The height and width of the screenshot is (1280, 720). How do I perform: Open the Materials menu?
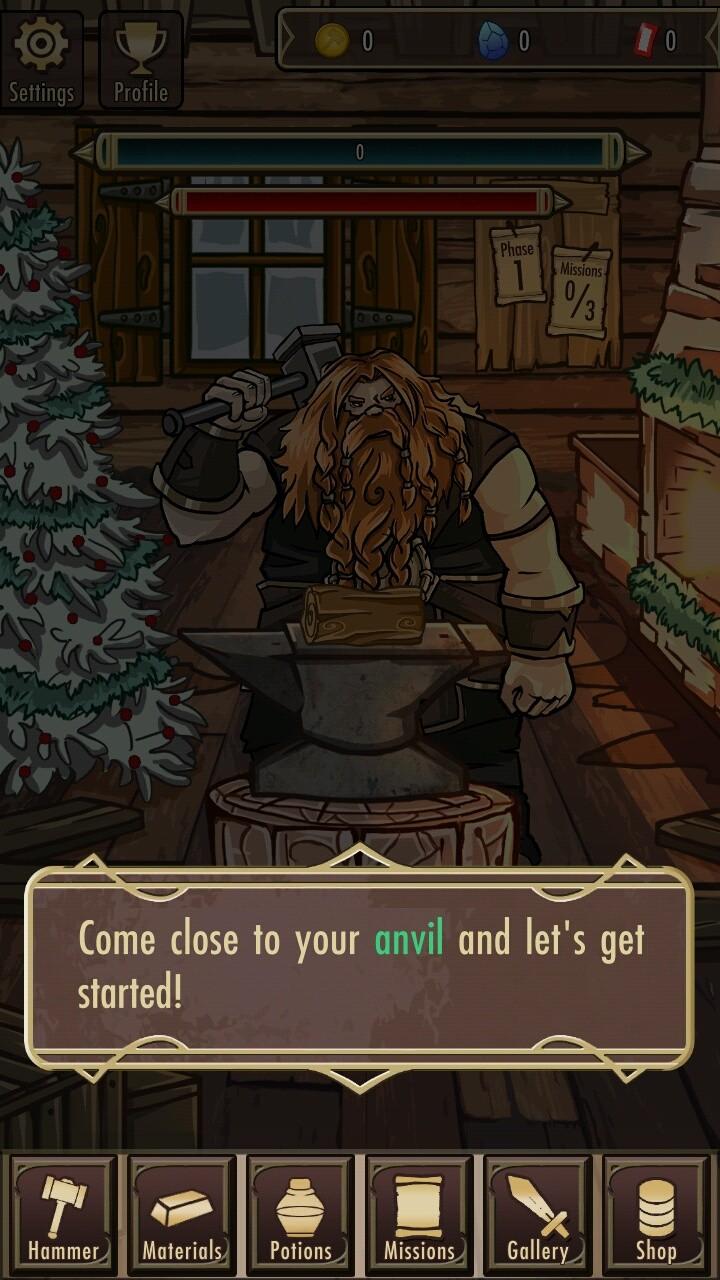[182, 1213]
